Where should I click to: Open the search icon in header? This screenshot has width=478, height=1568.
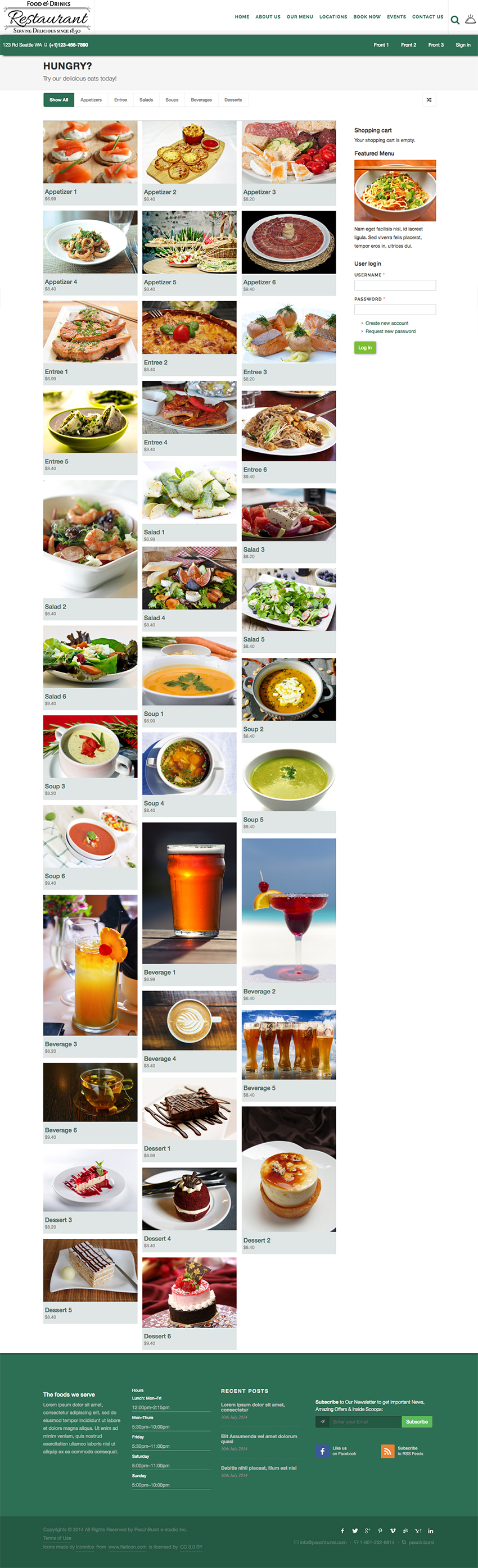click(455, 20)
